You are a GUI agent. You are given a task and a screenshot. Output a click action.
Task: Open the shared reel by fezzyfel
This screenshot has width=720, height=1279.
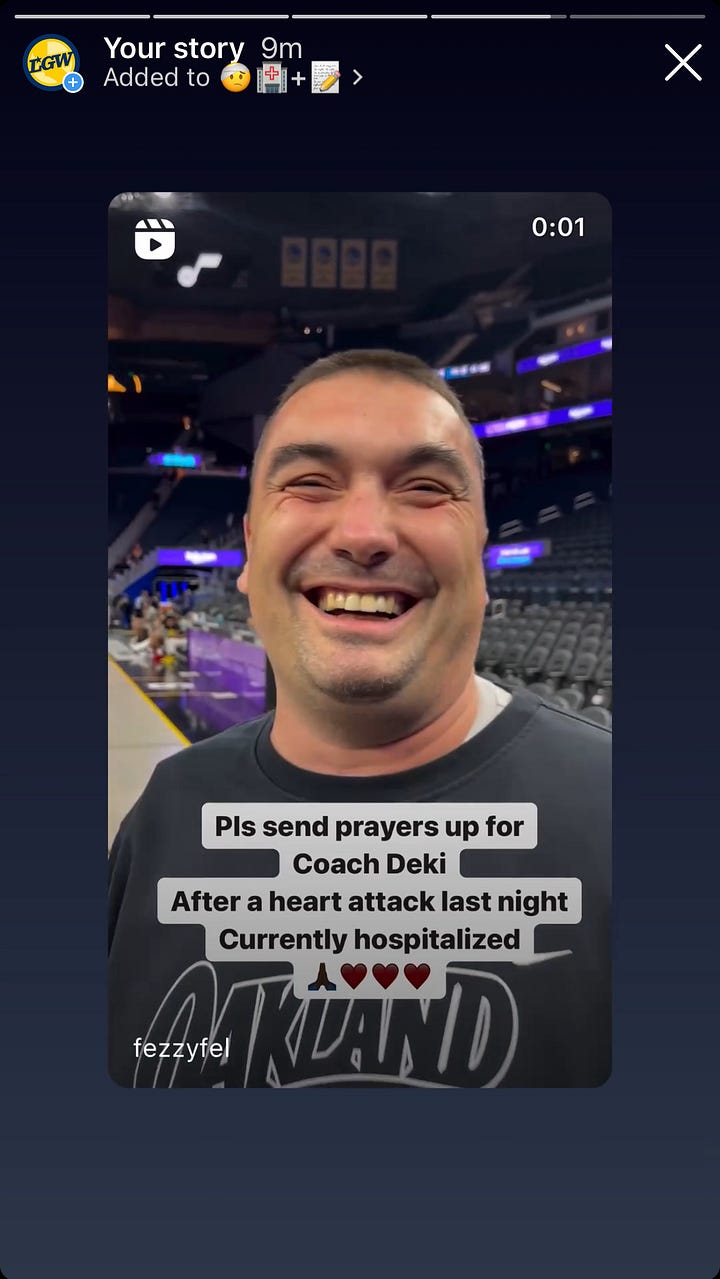(359, 639)
